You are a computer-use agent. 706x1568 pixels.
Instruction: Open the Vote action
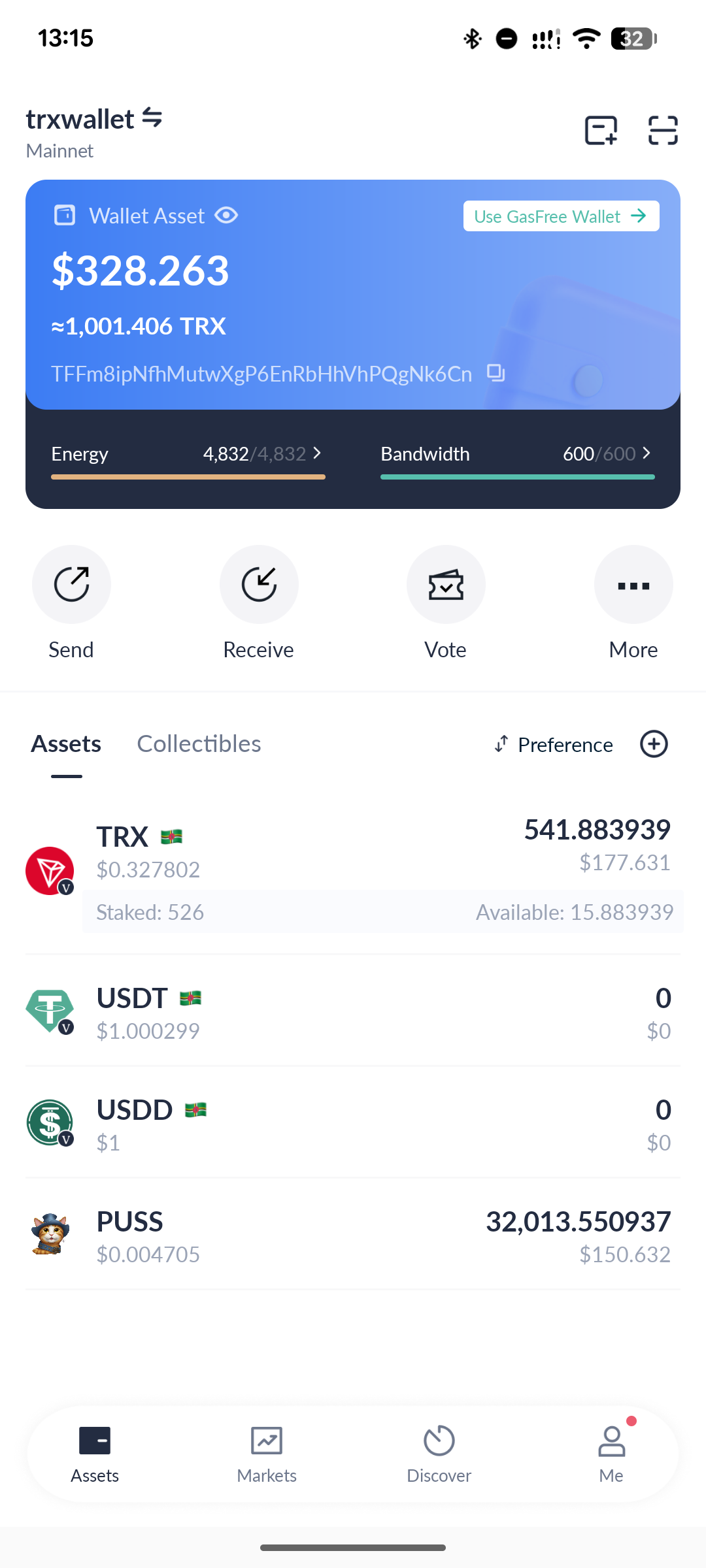[x=446, y=585]
